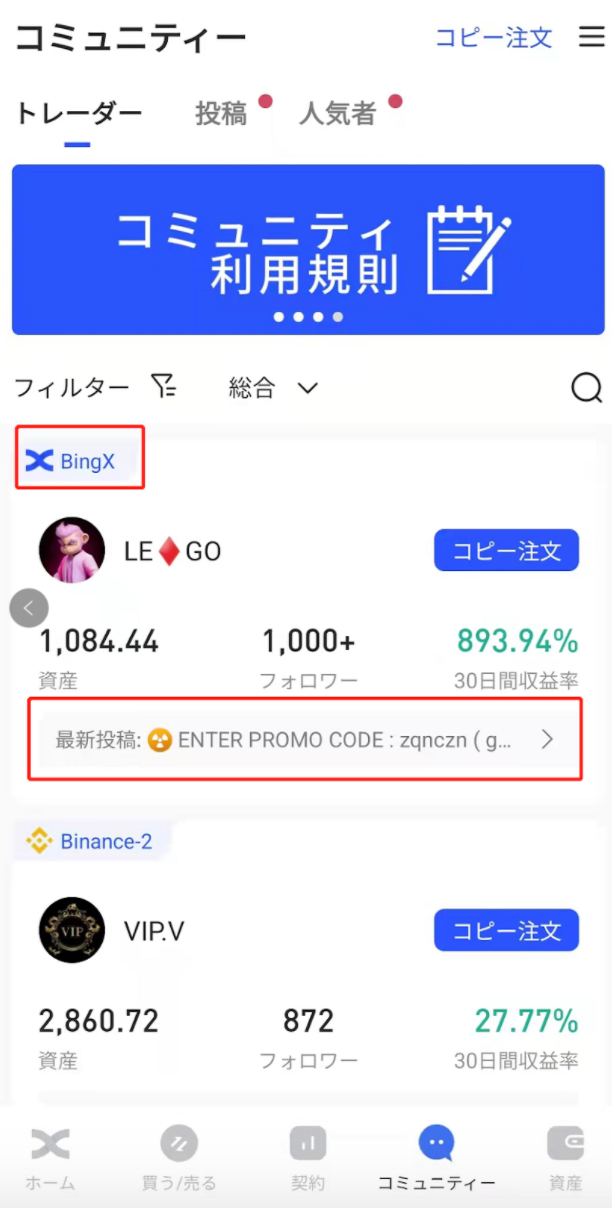Expand the 総合 sort dropdown
The image size is (612, 1208).
pos(273,388)
